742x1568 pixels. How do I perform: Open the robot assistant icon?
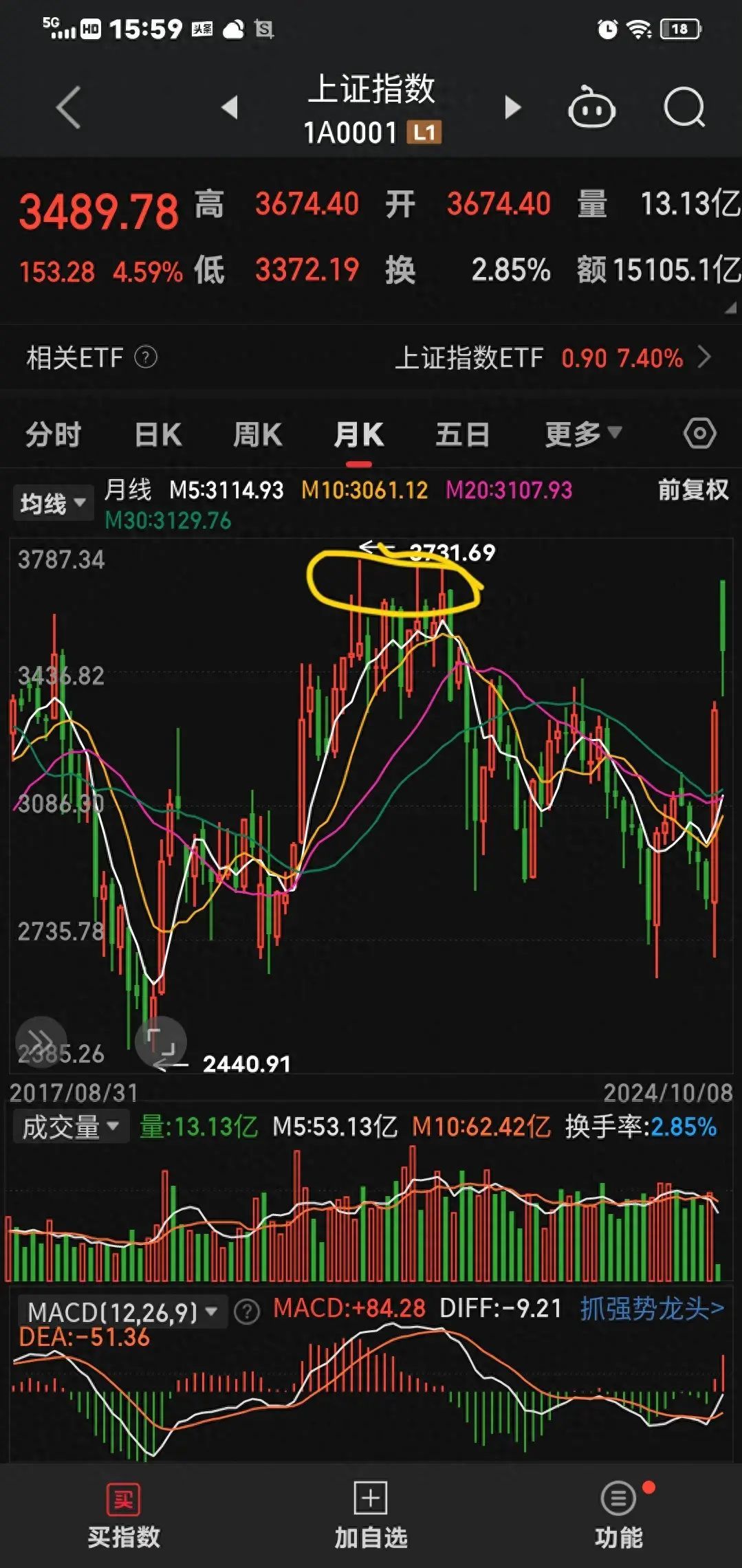[591, 108]
